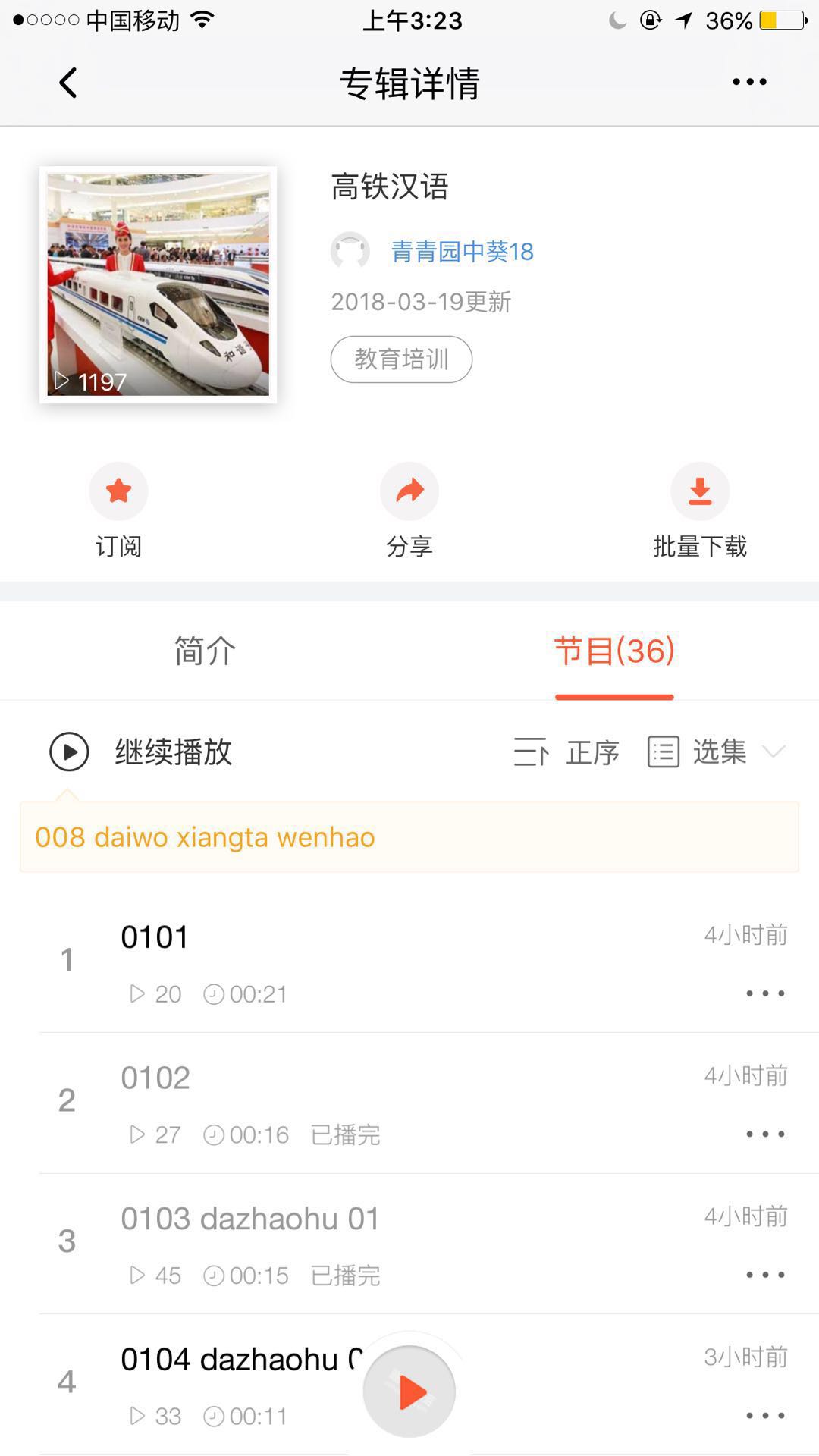Open author 青青园中葵18 profile
Screen dimensions: 819x1456
[462, 251]
